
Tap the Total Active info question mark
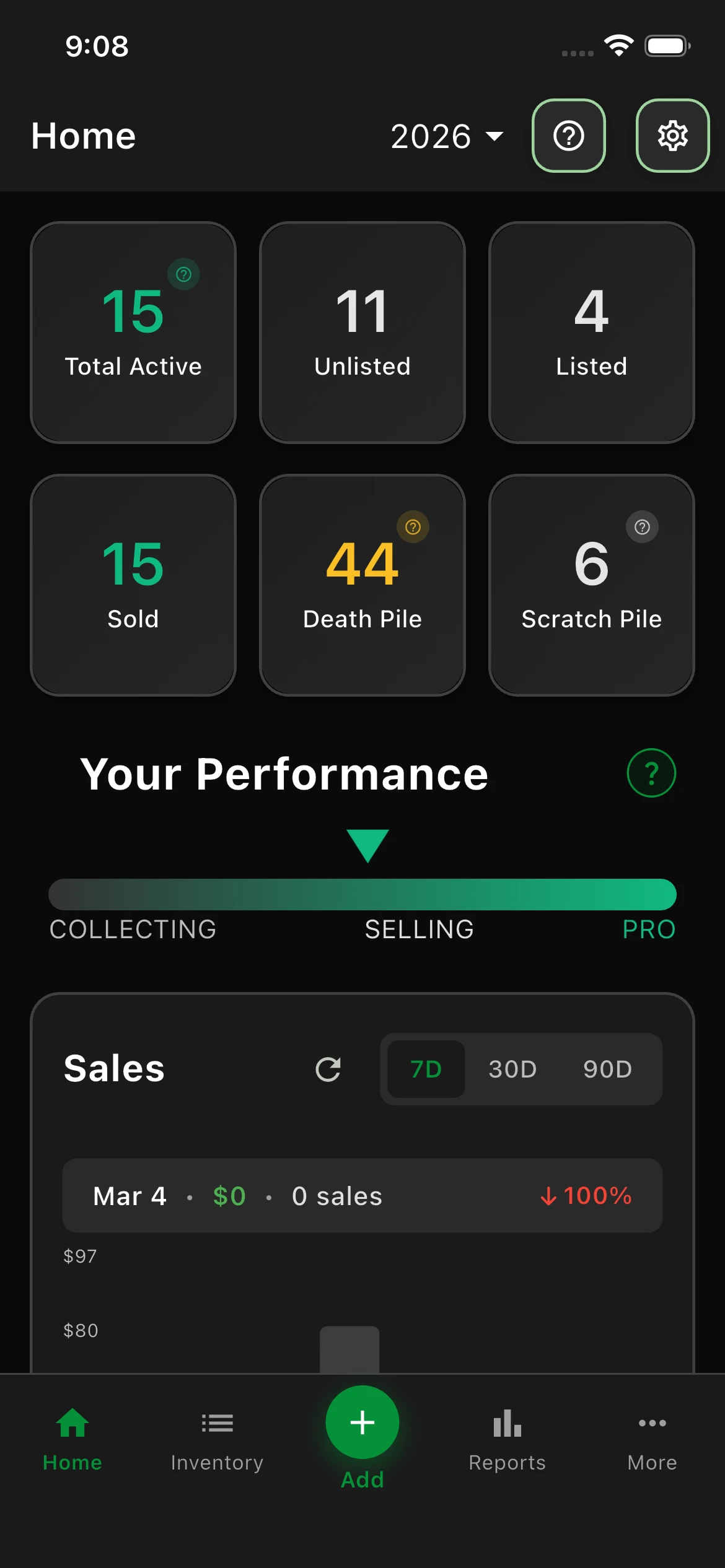click(183, 274)
